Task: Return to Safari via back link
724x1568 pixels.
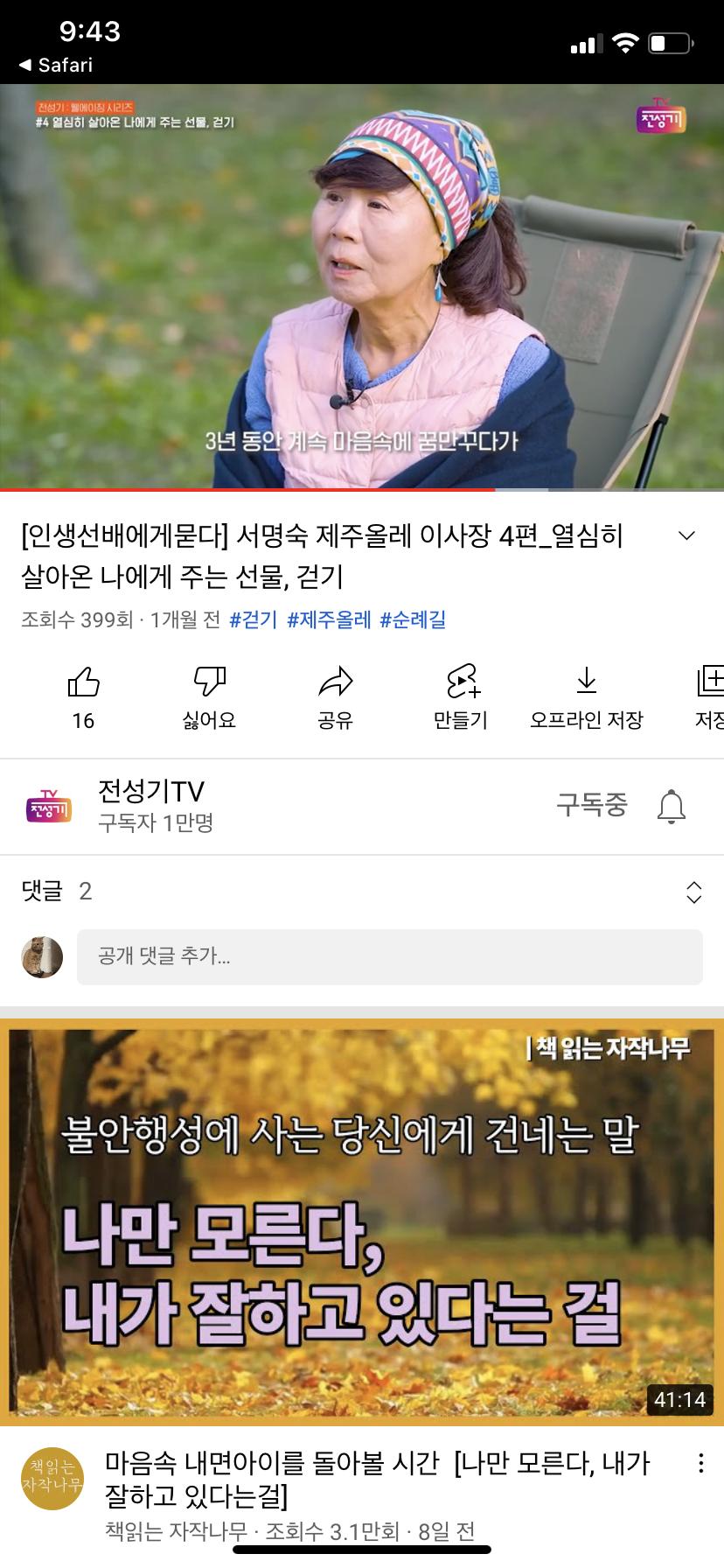Action: 56,65
